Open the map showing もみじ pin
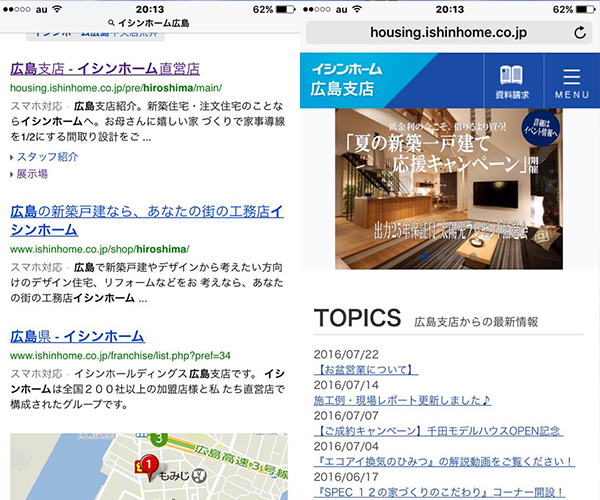The image size is (600, 500). [148, 466]
